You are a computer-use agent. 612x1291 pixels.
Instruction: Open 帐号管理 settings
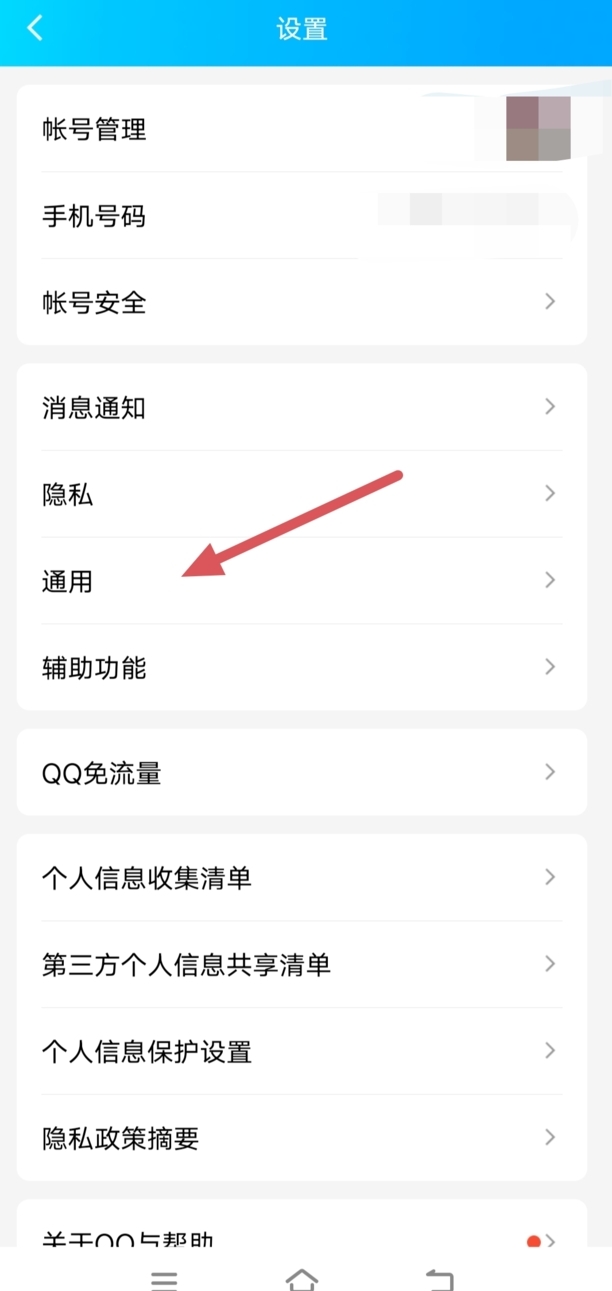pos(300,129)
